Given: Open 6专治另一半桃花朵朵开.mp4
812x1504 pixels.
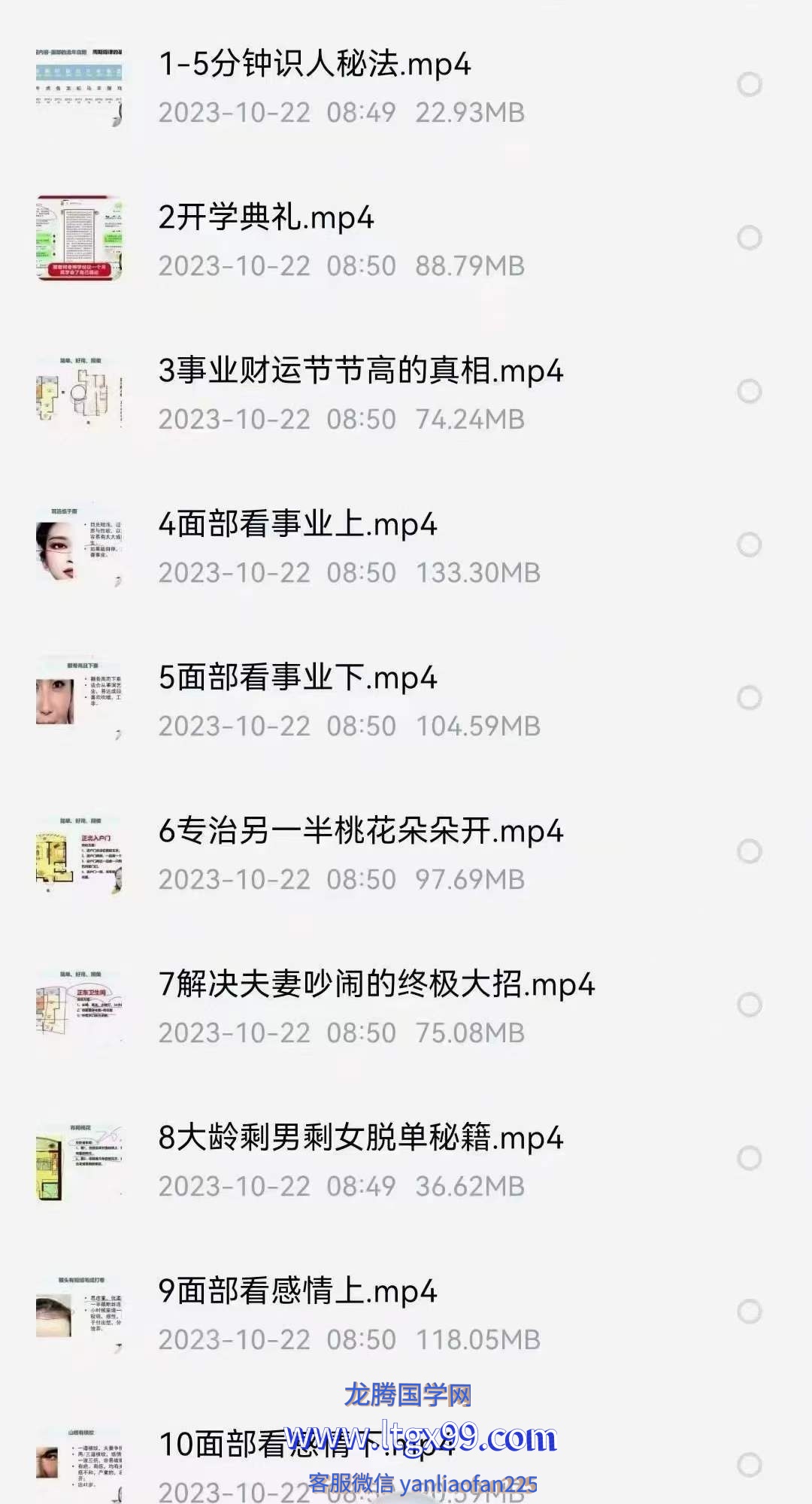Looking at the screenshot, I should [x=360, y=832].
